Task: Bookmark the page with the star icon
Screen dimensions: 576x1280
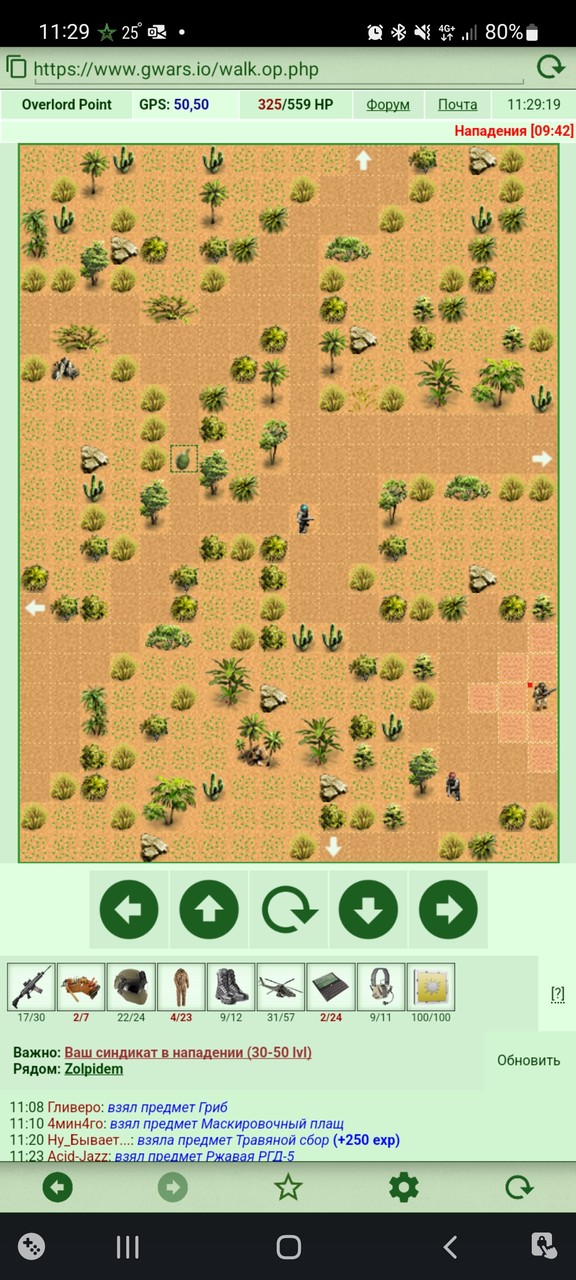Action: 288,1187
